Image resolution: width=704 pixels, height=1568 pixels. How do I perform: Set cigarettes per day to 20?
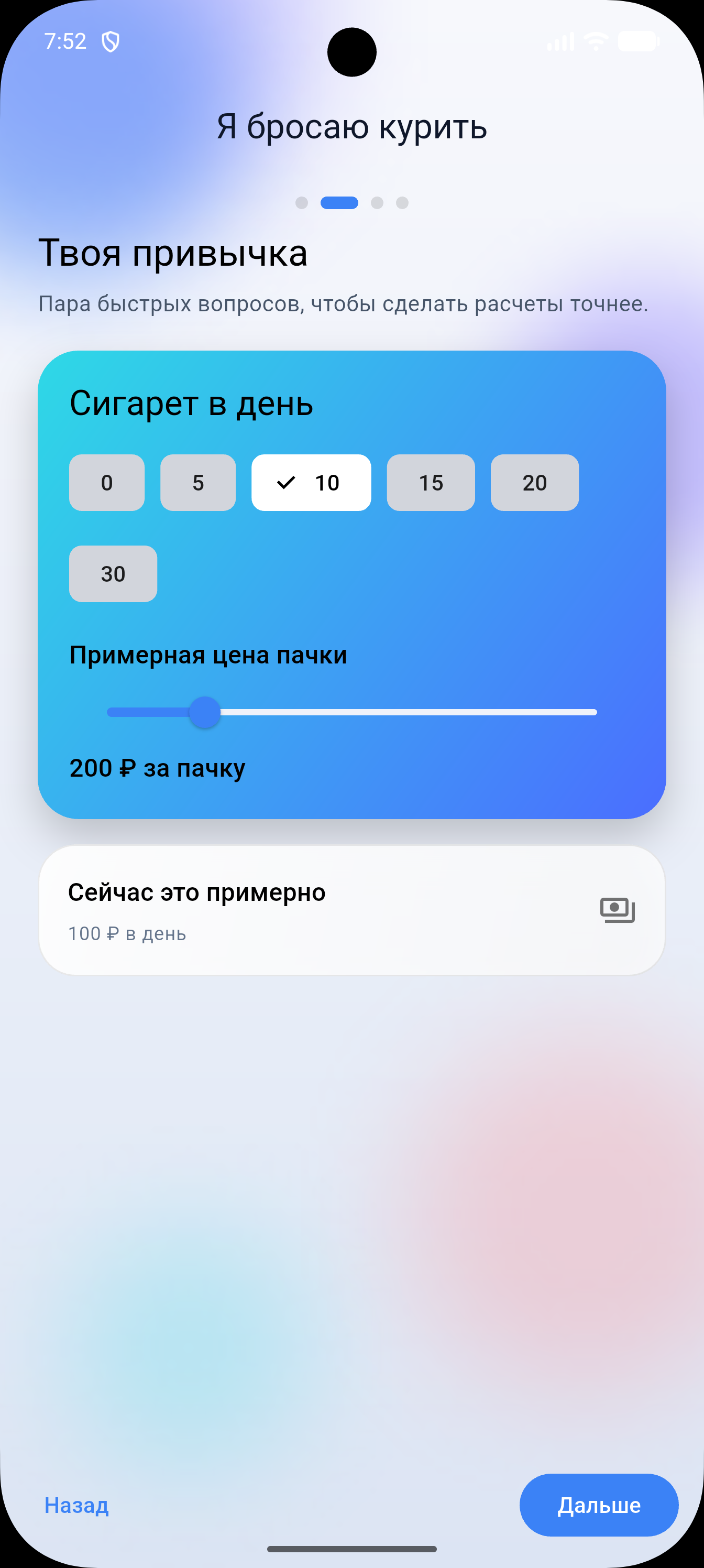(534, 483)
